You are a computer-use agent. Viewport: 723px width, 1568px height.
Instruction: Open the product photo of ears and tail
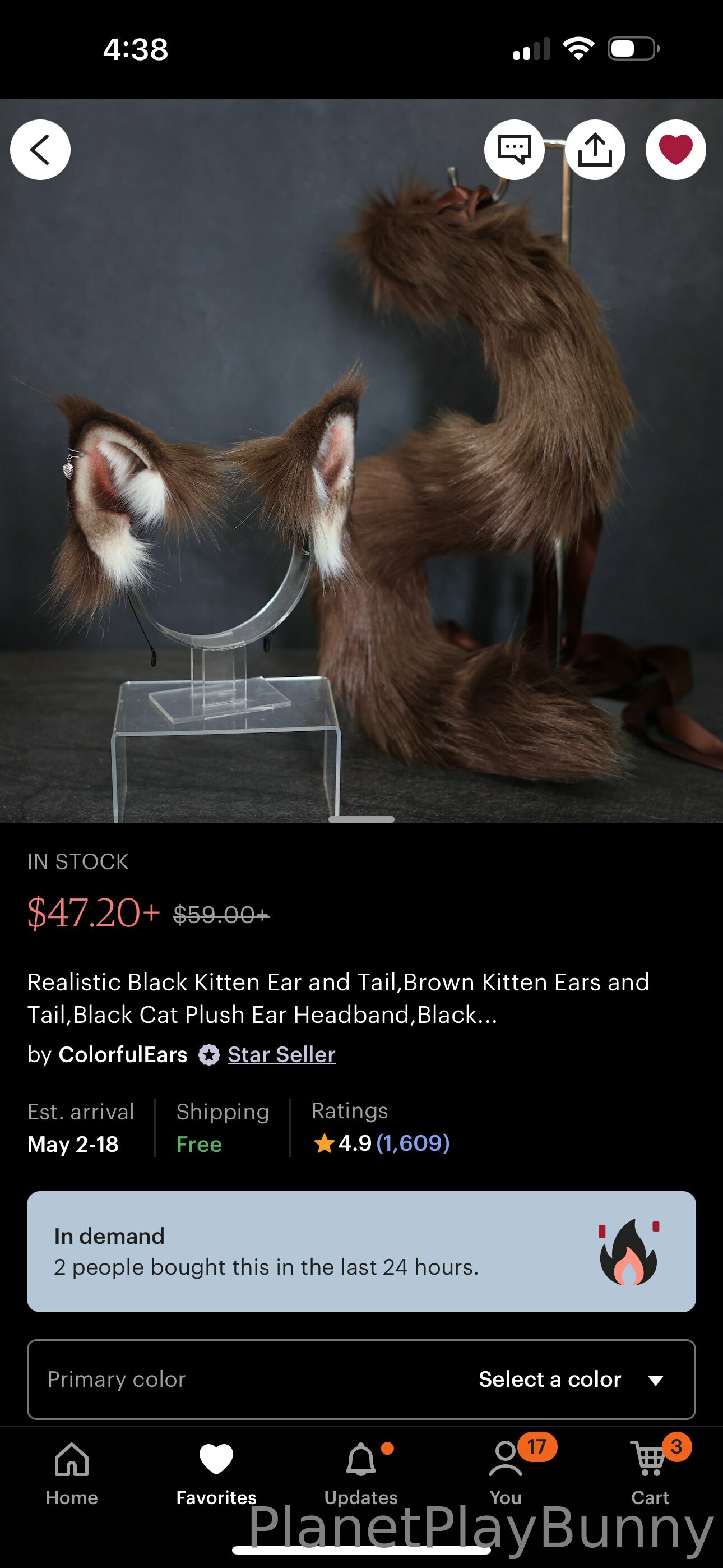pos(361,487)
